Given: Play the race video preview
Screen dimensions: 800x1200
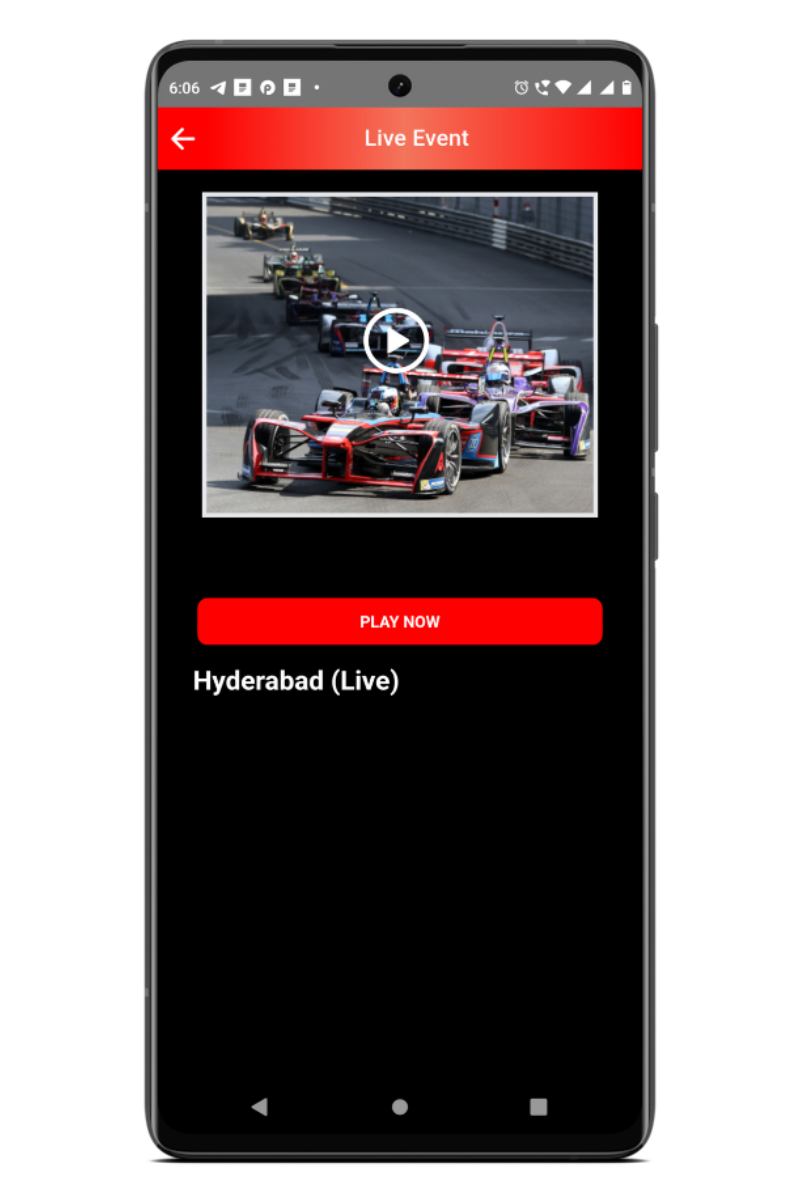Looking at the screenshot, I should click(x=397, y=342).
